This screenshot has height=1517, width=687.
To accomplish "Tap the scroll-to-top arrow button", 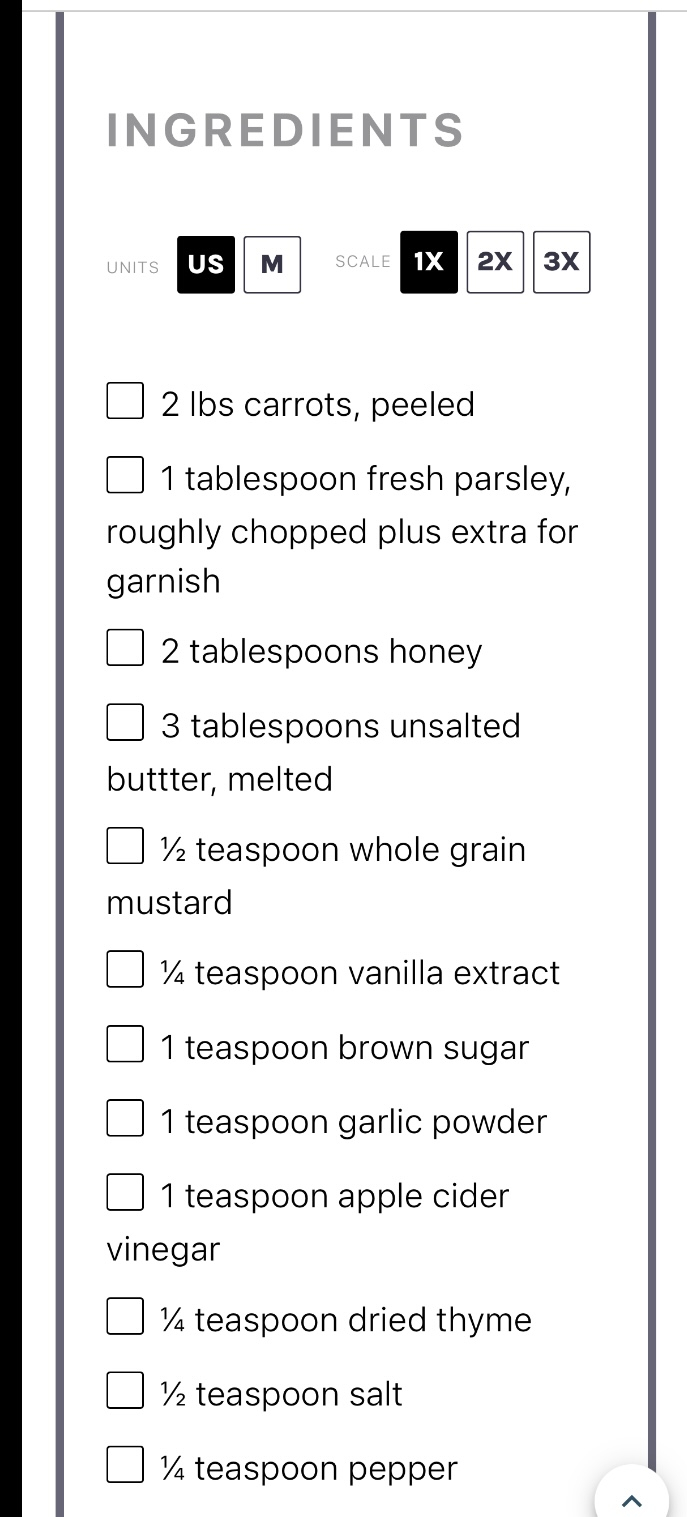I will (x=631, y=1499).
